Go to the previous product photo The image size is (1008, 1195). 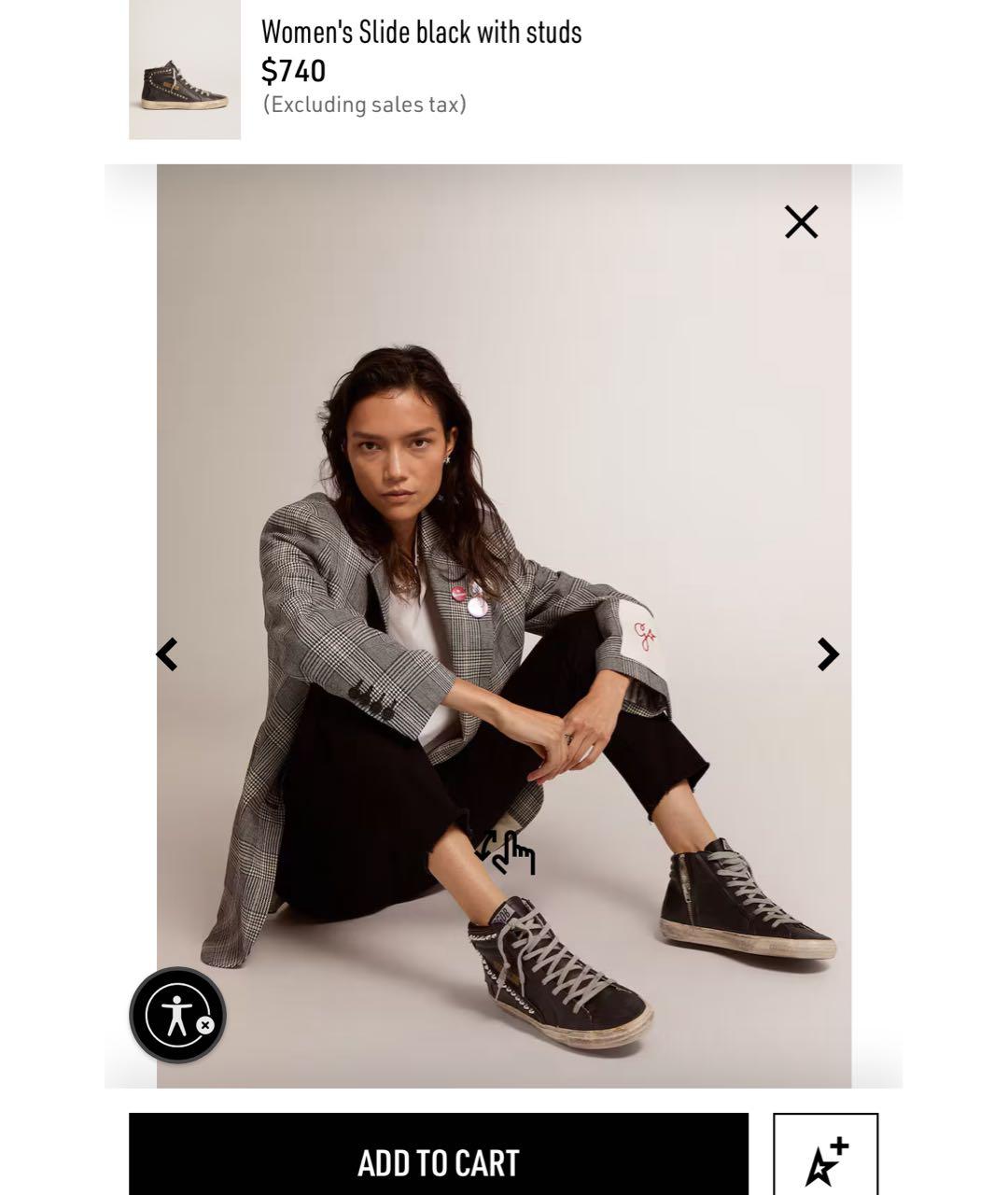click(167, 654)
